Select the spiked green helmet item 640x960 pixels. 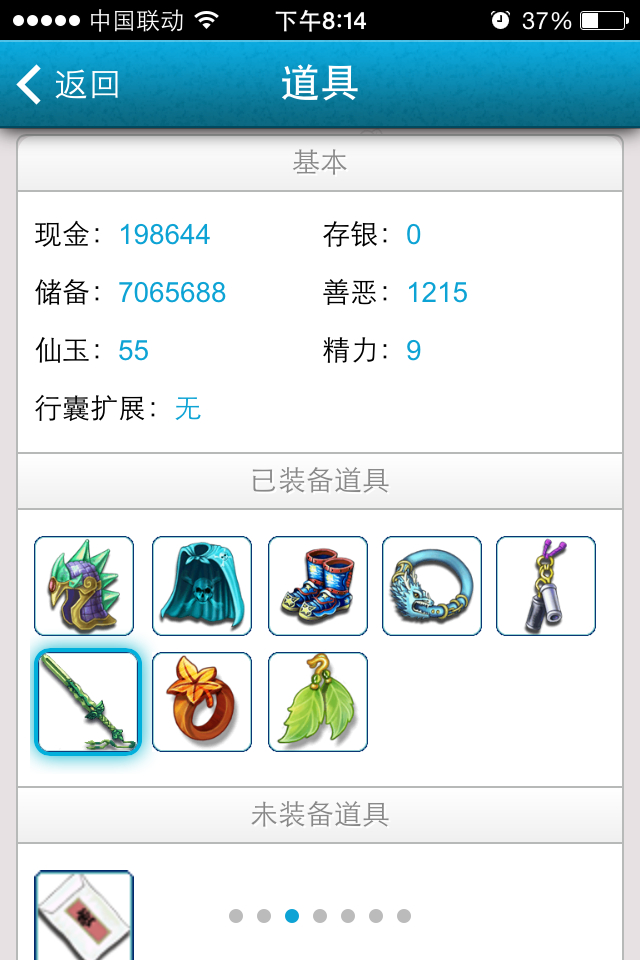click(84, 586)
